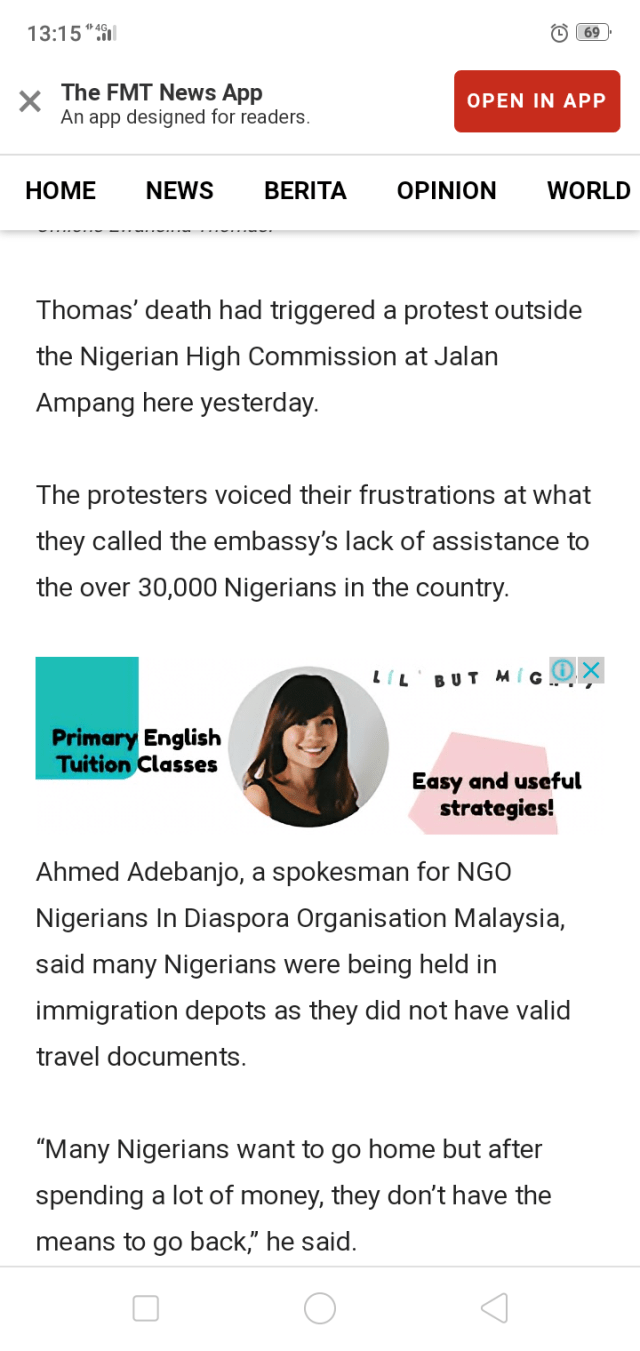Go to the HOME section
The image size is (640, 1351).
[60, 191]
